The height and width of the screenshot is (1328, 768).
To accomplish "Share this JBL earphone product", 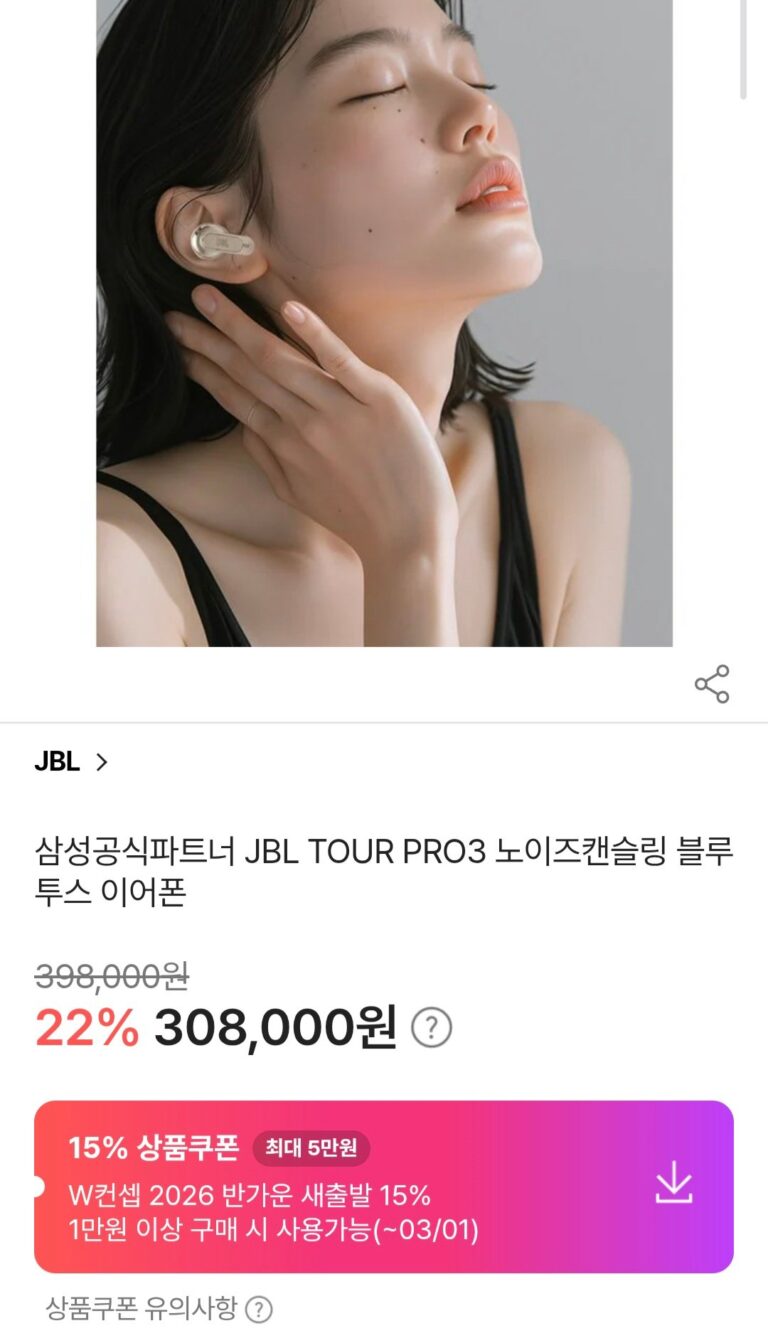I will [712, 684].
